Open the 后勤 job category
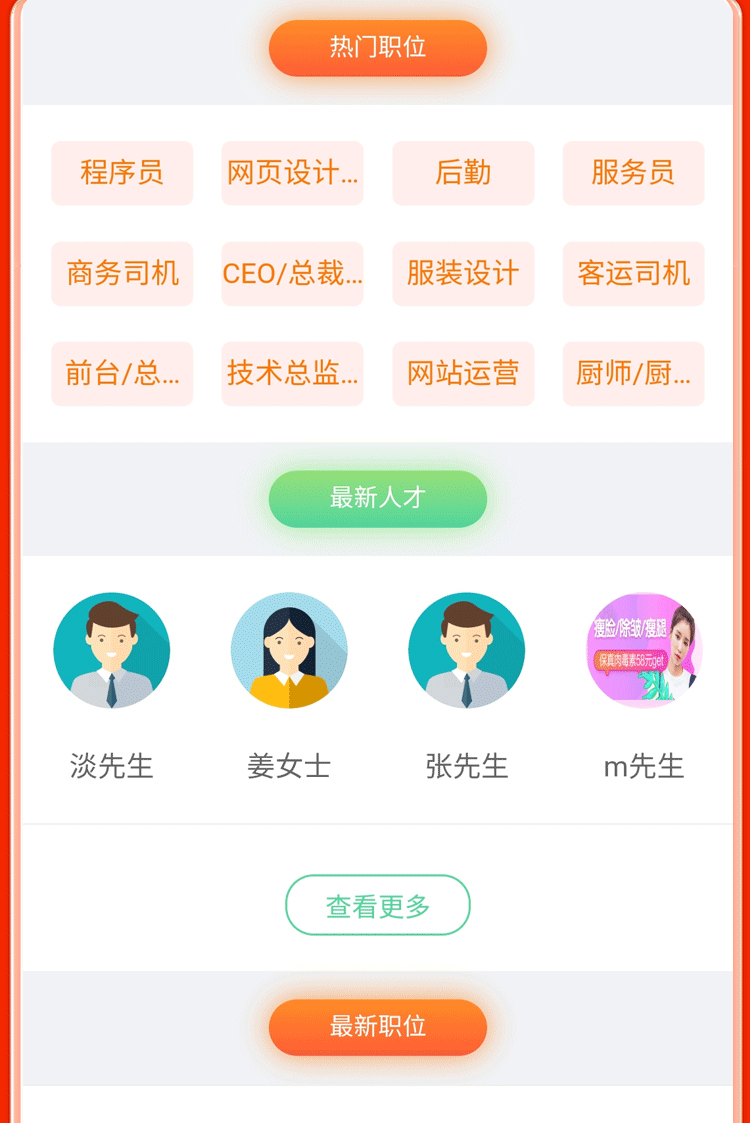This screenshot has height=1123, width=751. [463, 173]
